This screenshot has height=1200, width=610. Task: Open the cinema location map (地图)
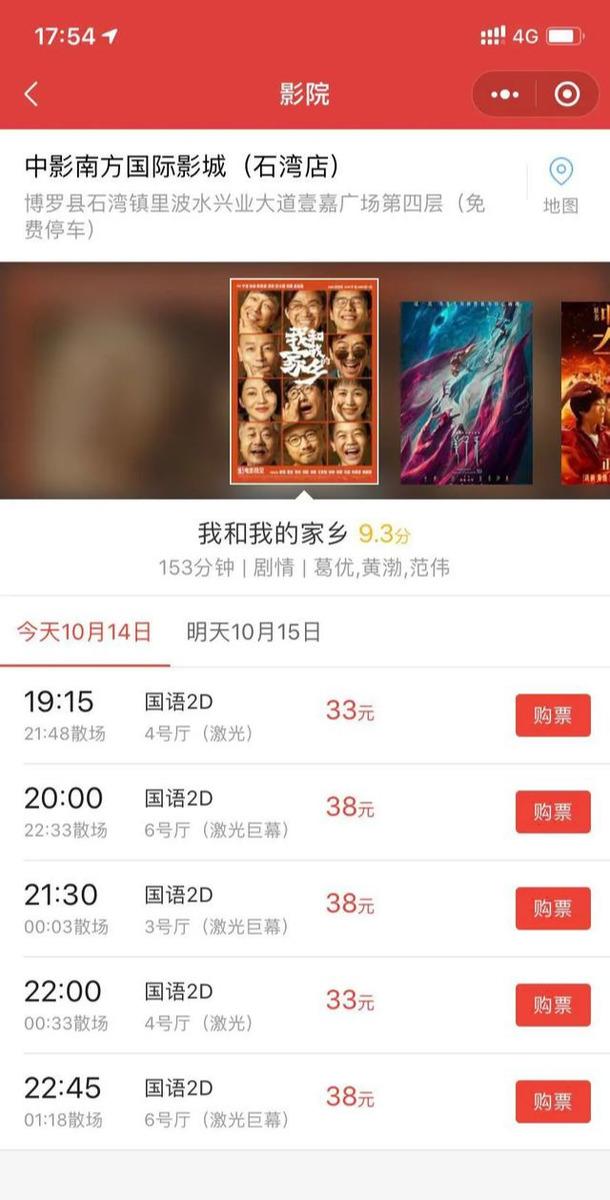click(x=561, y=186)
